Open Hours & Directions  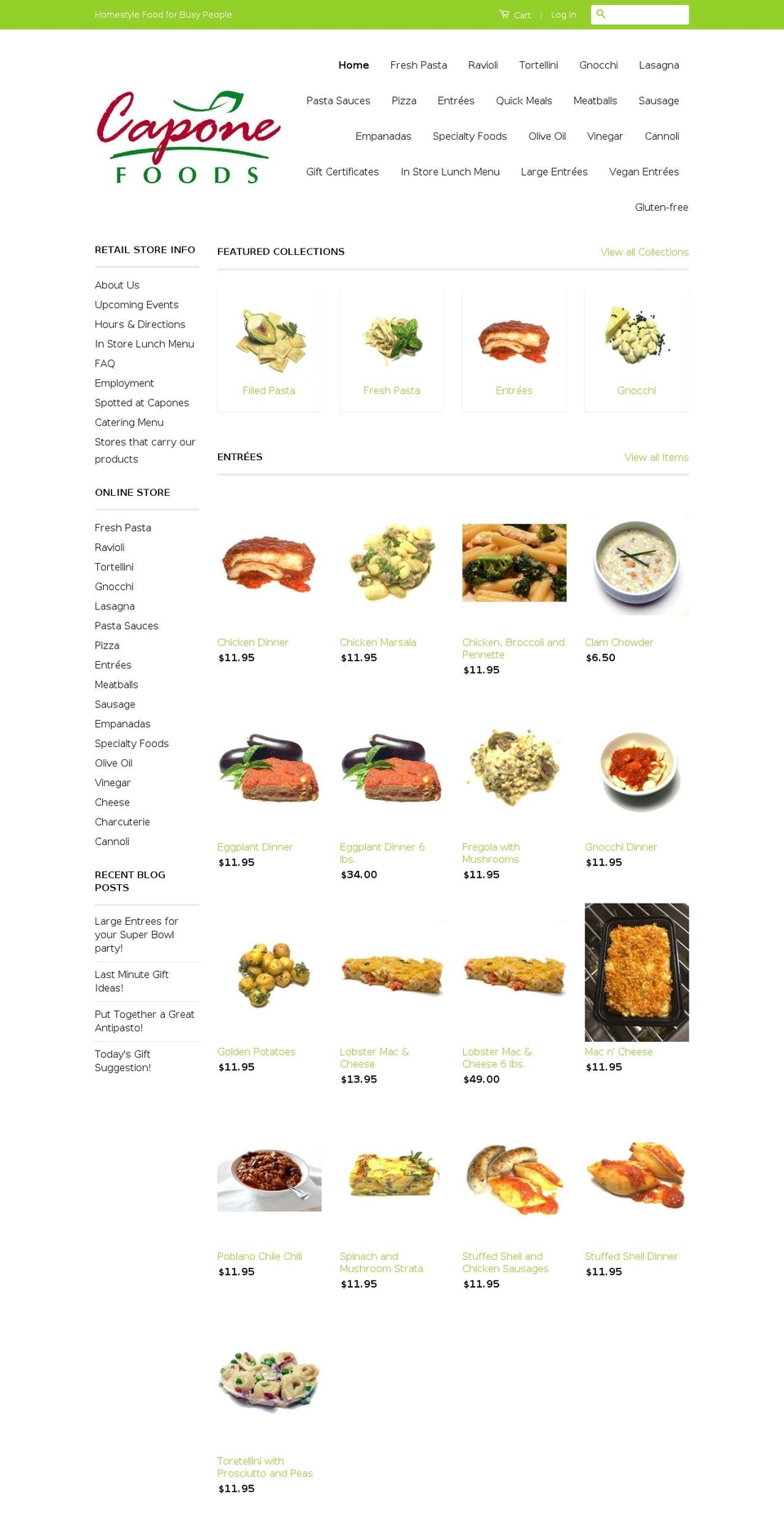(x=140, y=324)
